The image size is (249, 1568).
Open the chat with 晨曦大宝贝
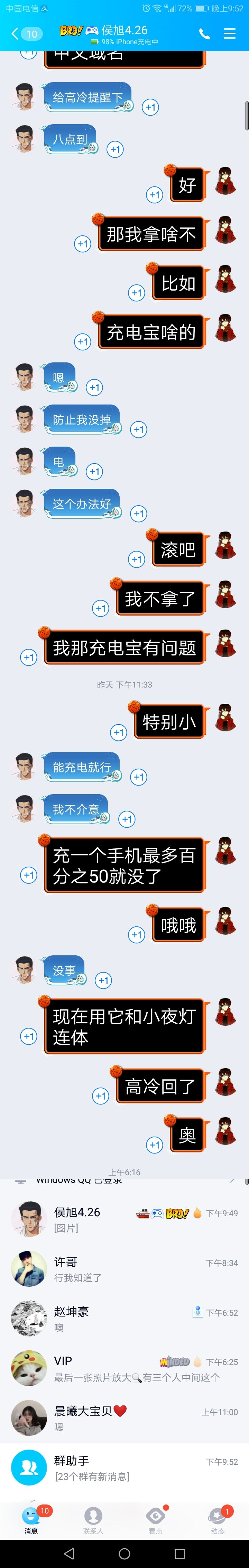coord(124,1418)
